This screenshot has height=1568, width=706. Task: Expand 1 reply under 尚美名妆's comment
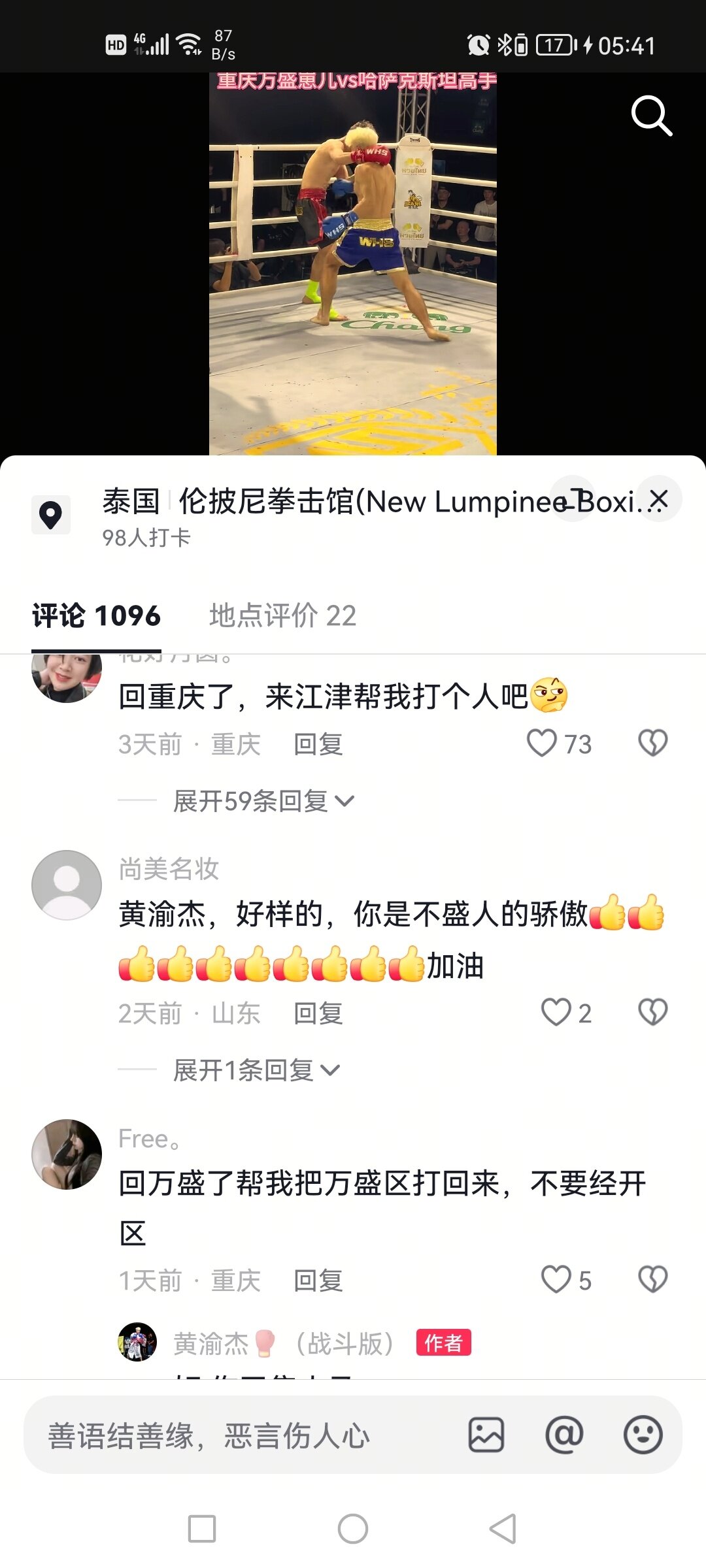point(255,1070)
